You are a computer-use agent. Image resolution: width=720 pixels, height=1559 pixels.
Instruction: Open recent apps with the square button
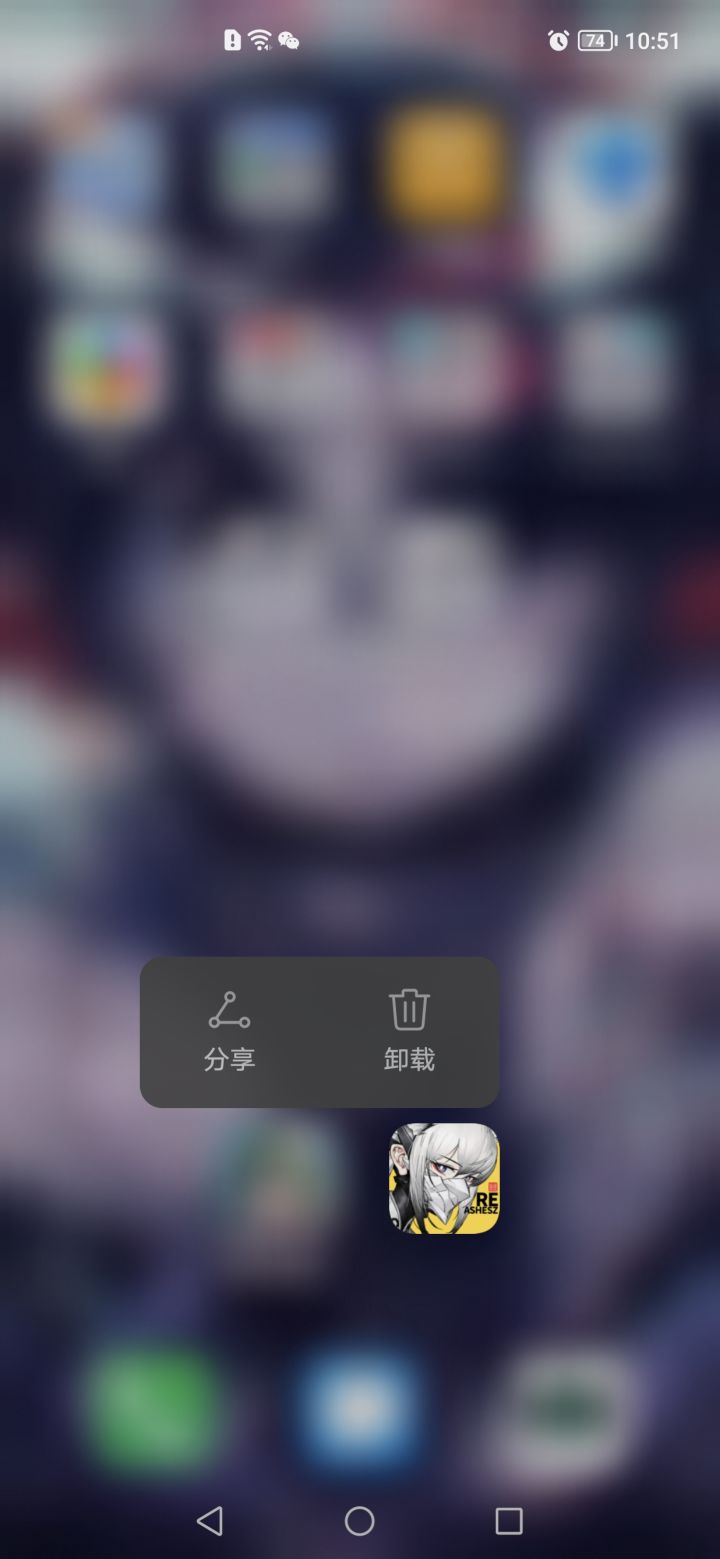click(x=508, y=1521)
